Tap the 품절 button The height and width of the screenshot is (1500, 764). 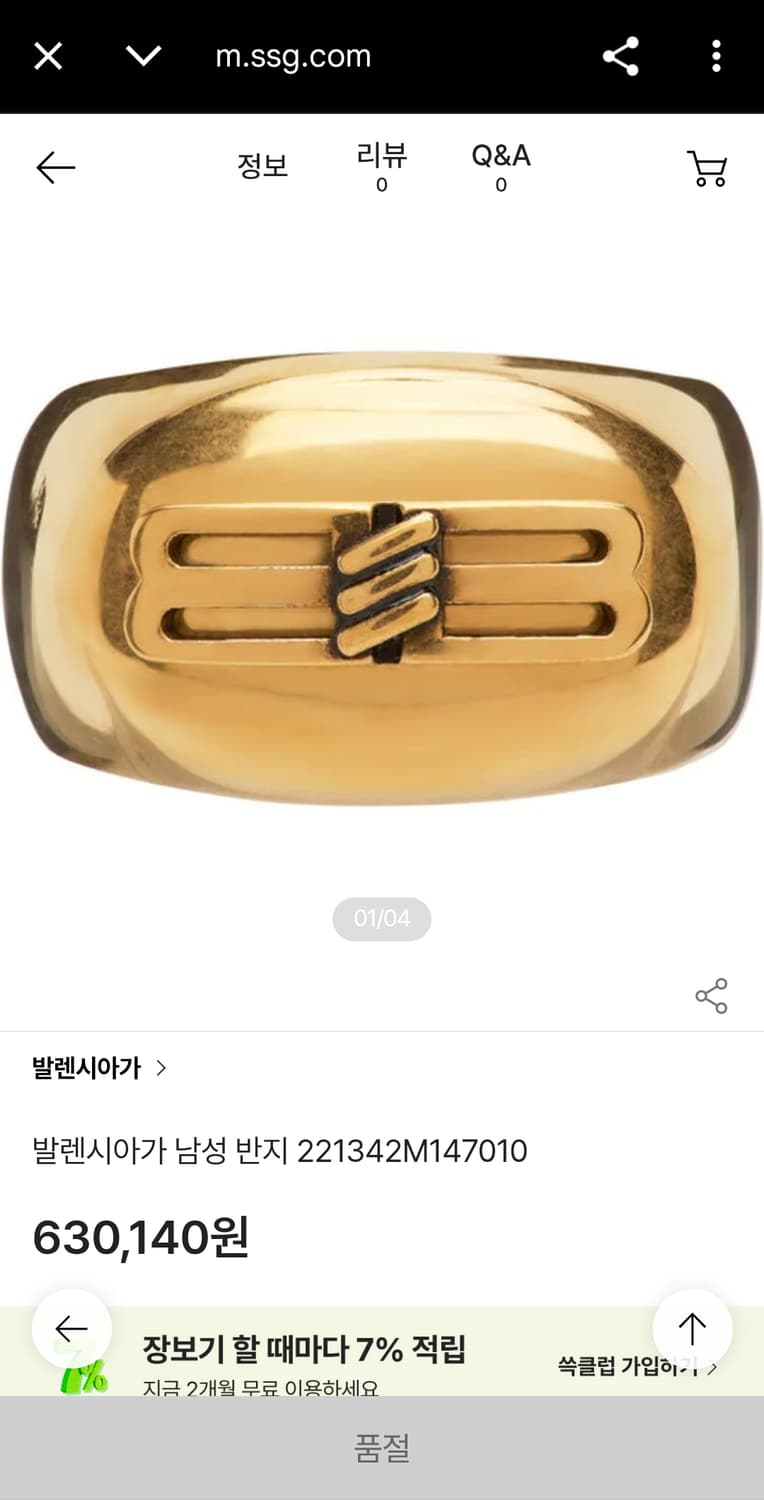(382, 1446)
